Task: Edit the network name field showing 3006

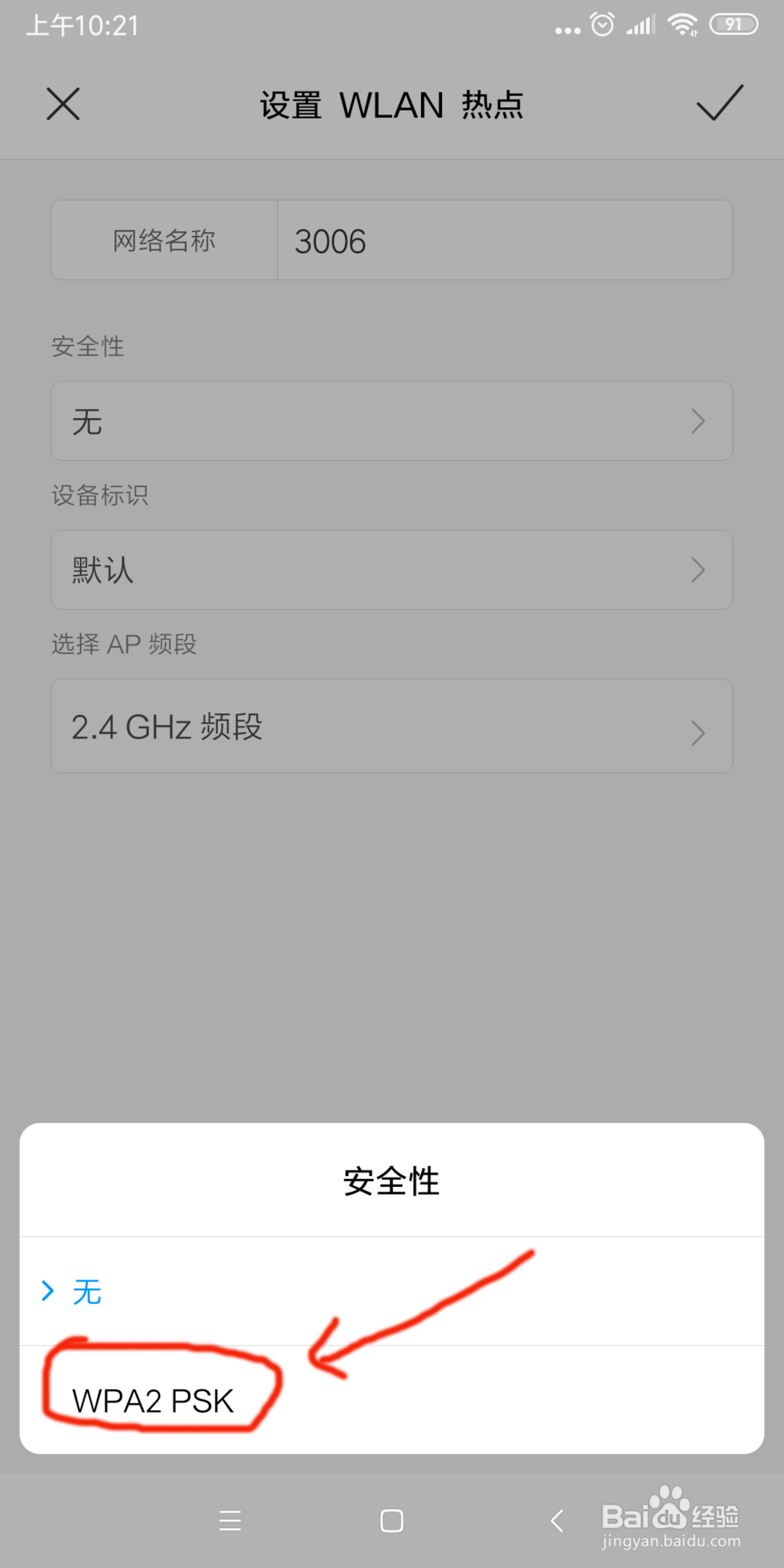Action: click(x=504, y=240)
